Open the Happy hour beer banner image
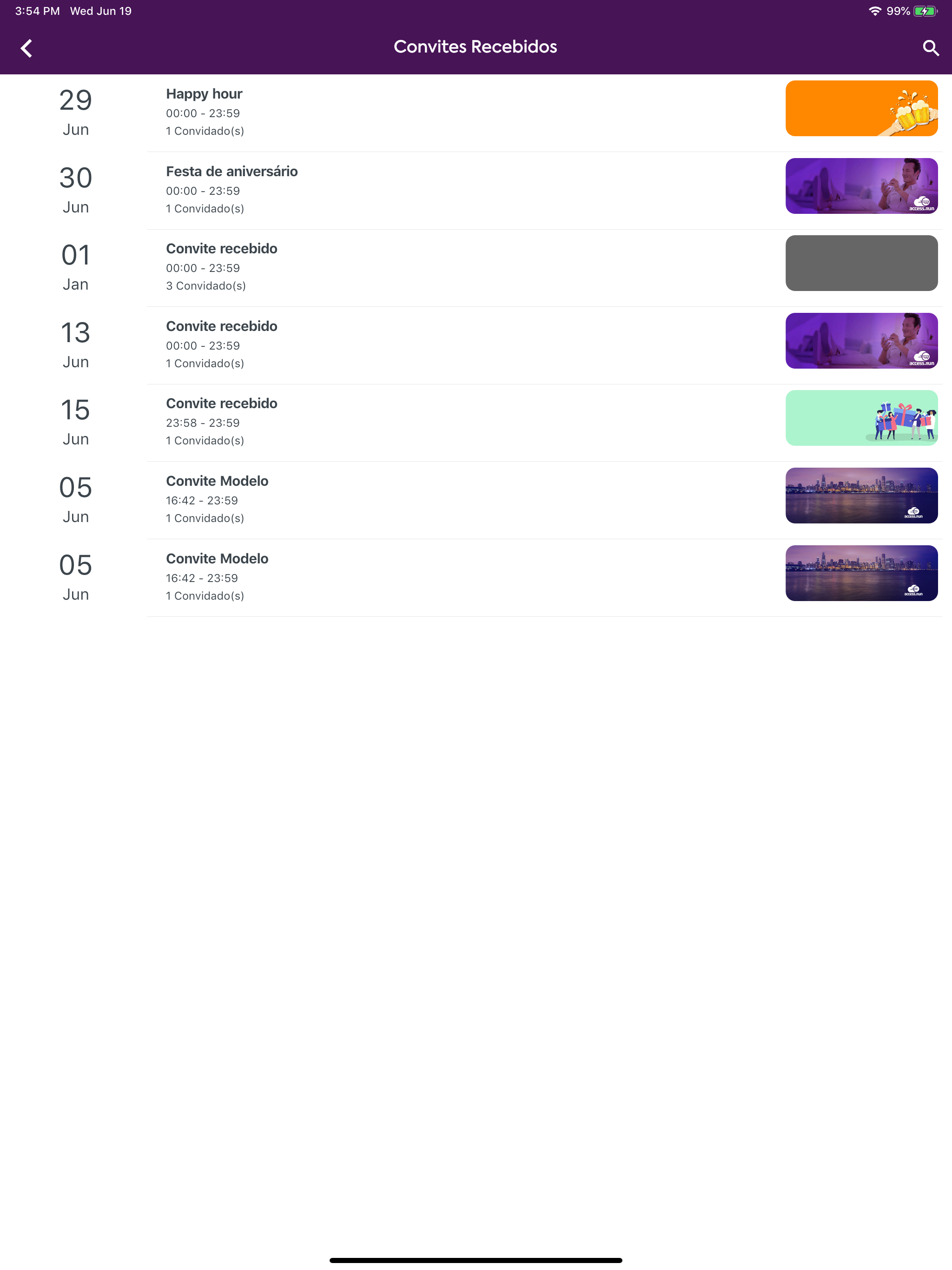The image size is (952, 1270). click(x=862, y=108)
